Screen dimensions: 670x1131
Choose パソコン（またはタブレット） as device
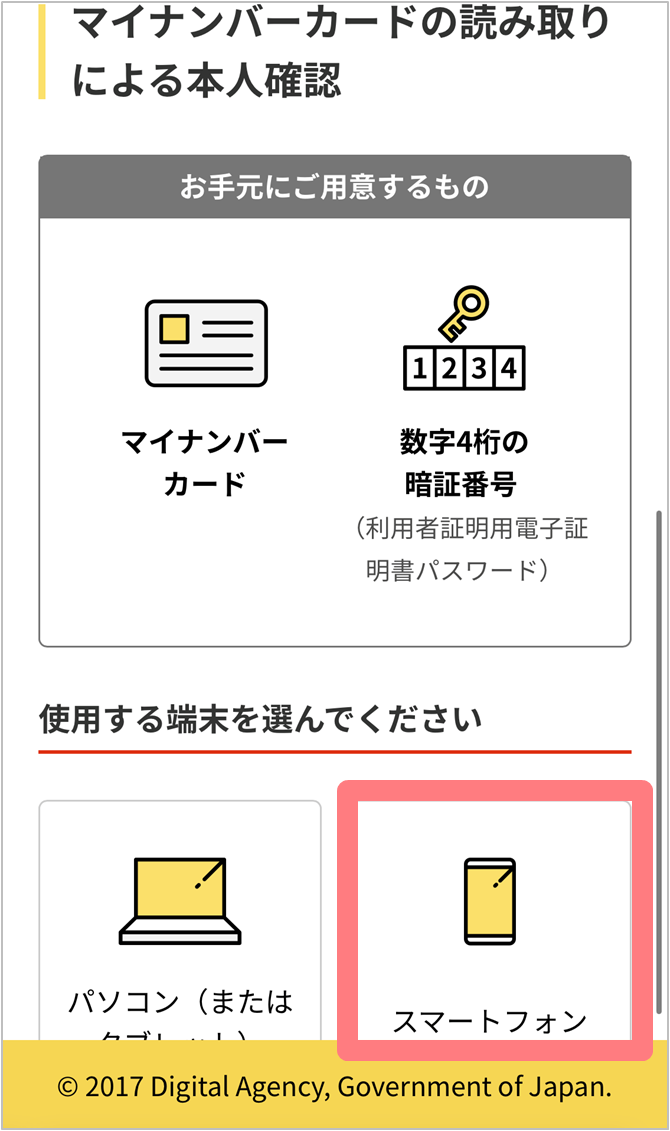tap(180, 920)
